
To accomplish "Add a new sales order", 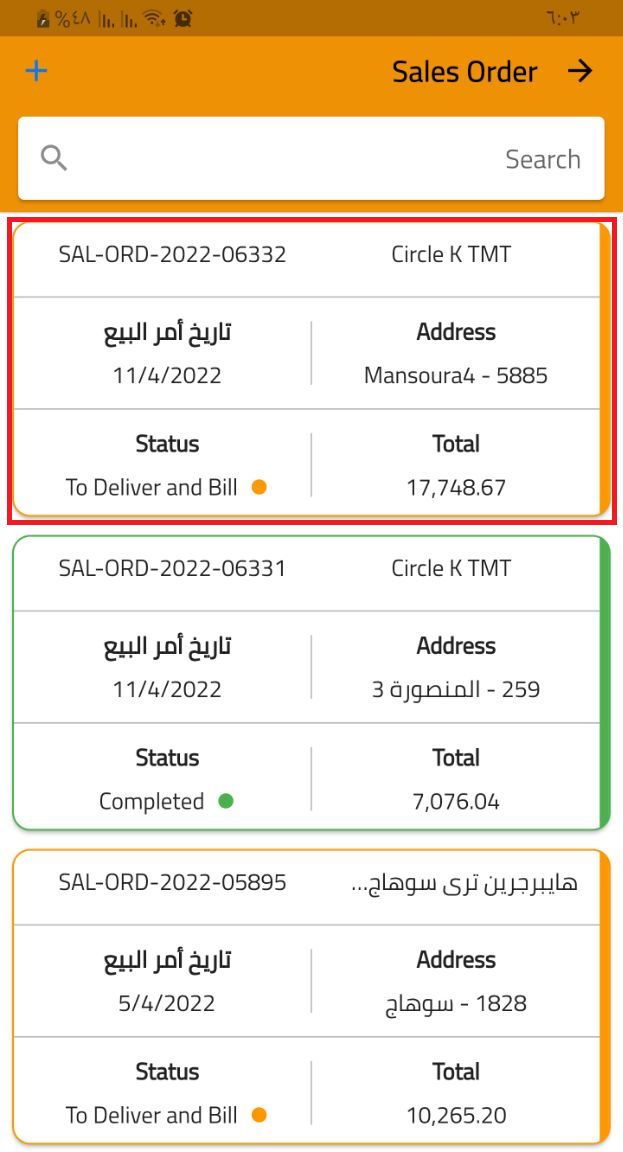I will pos(36,71).
